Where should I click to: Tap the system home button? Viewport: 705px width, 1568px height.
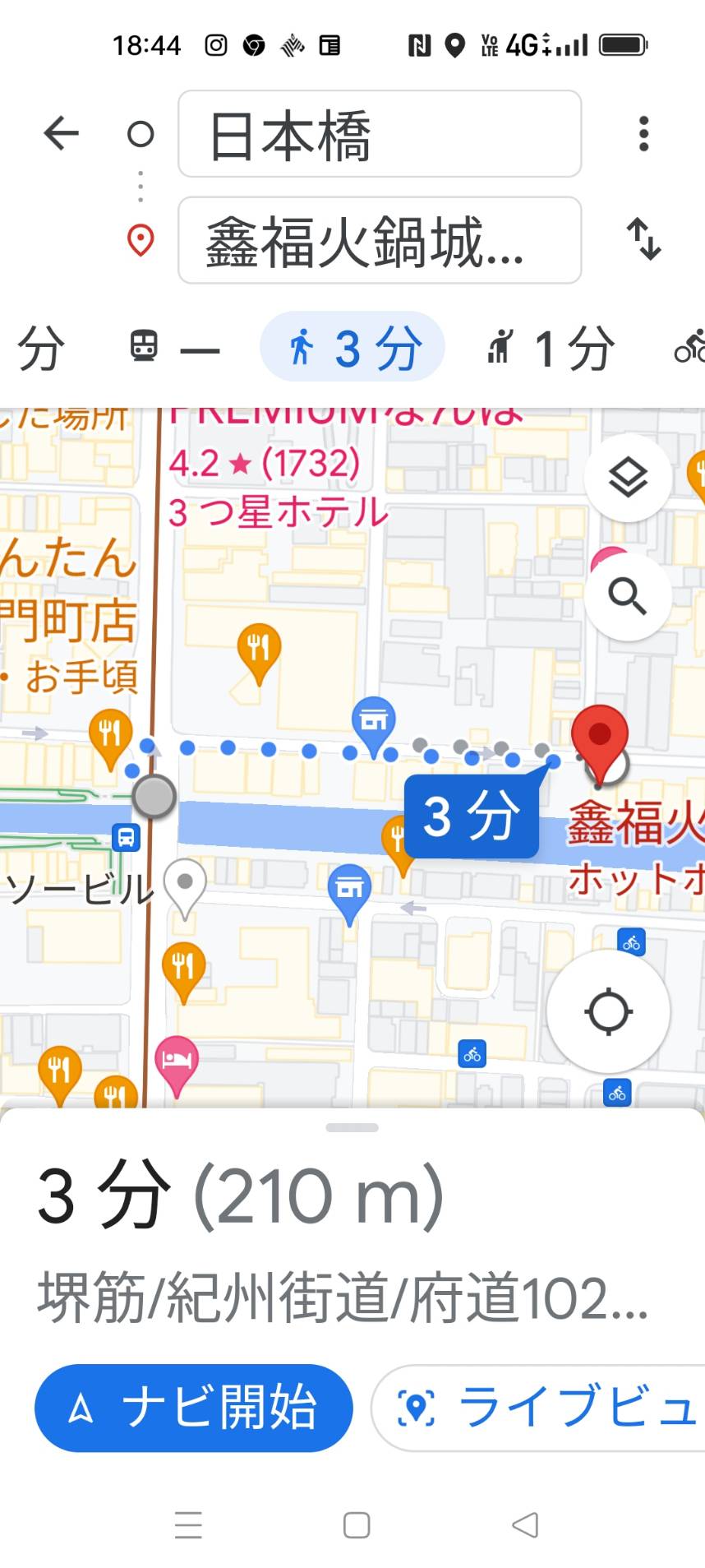(x=357, y=1525)
